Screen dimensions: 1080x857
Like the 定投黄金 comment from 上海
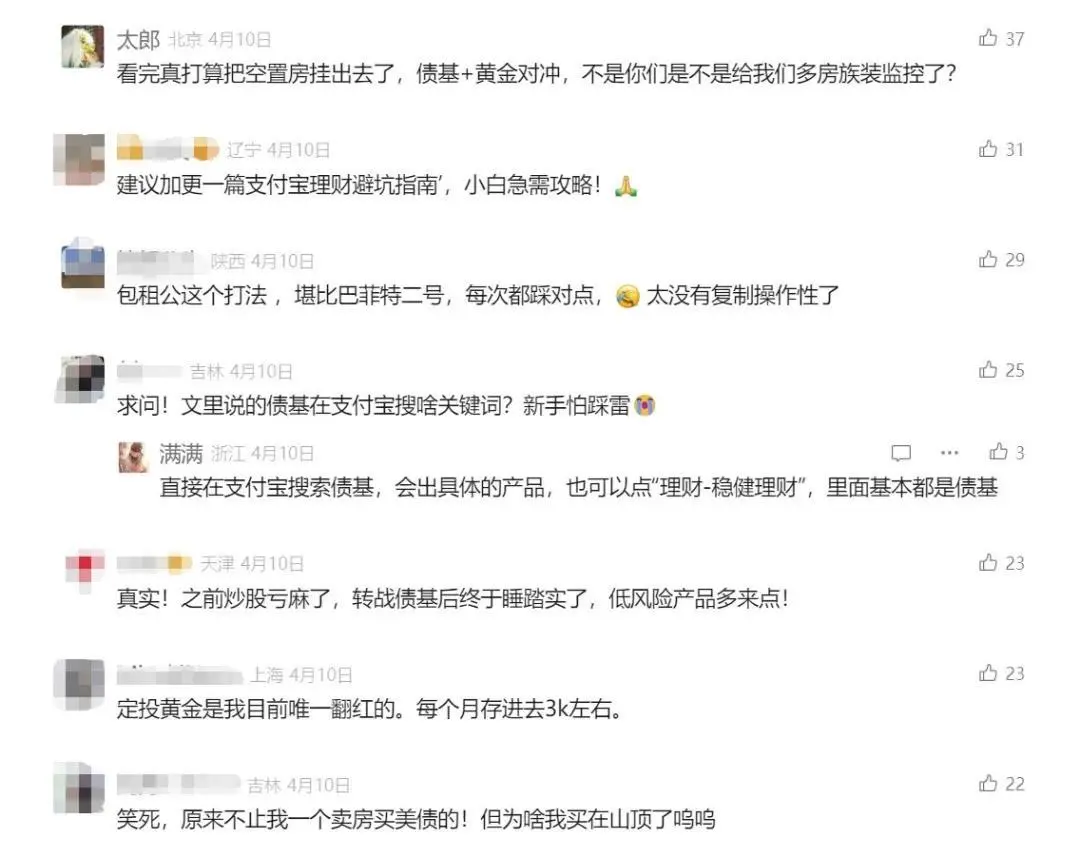988,673
